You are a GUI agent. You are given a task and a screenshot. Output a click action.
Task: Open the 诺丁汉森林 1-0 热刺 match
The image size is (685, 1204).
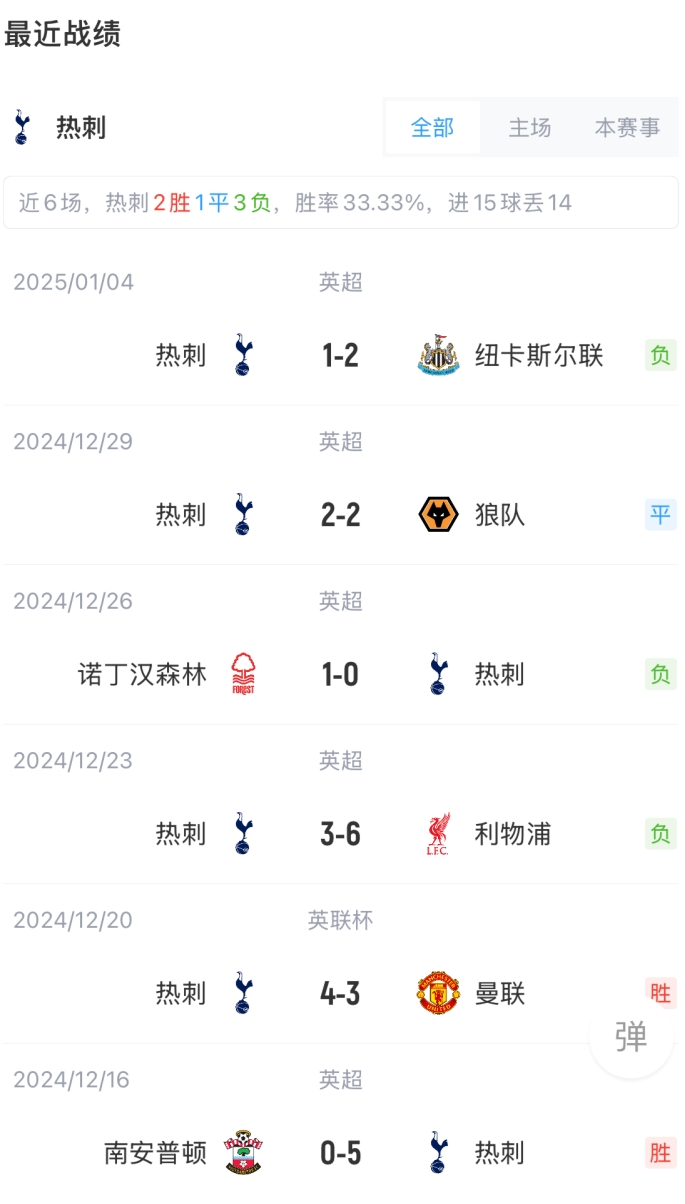pyautogui.click(x=340, y=675)
